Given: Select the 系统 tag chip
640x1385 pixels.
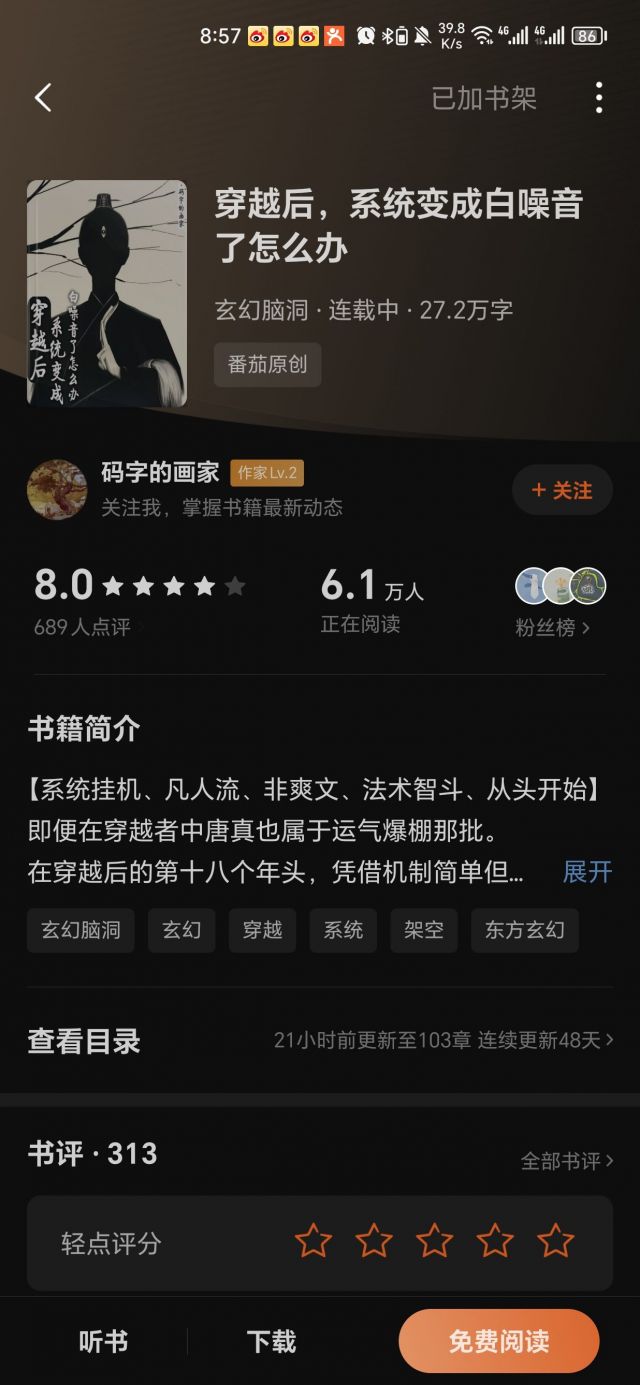Looking at the screenshot, I should point(343,930).
